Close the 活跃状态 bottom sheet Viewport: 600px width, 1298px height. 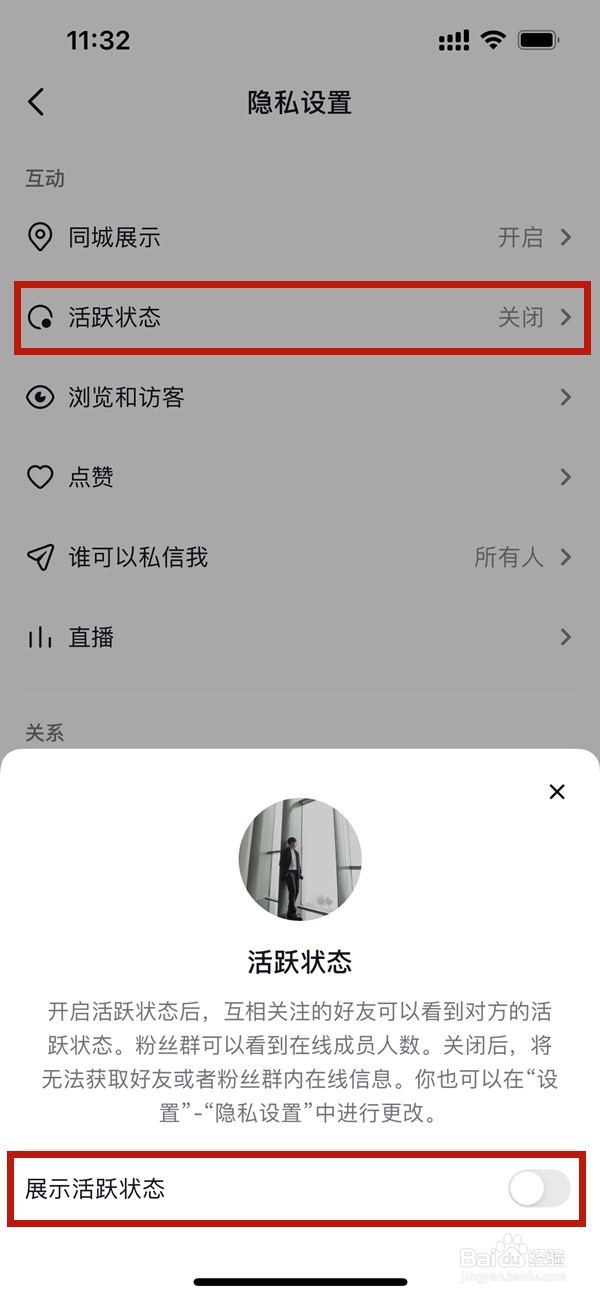coord(557,792)
